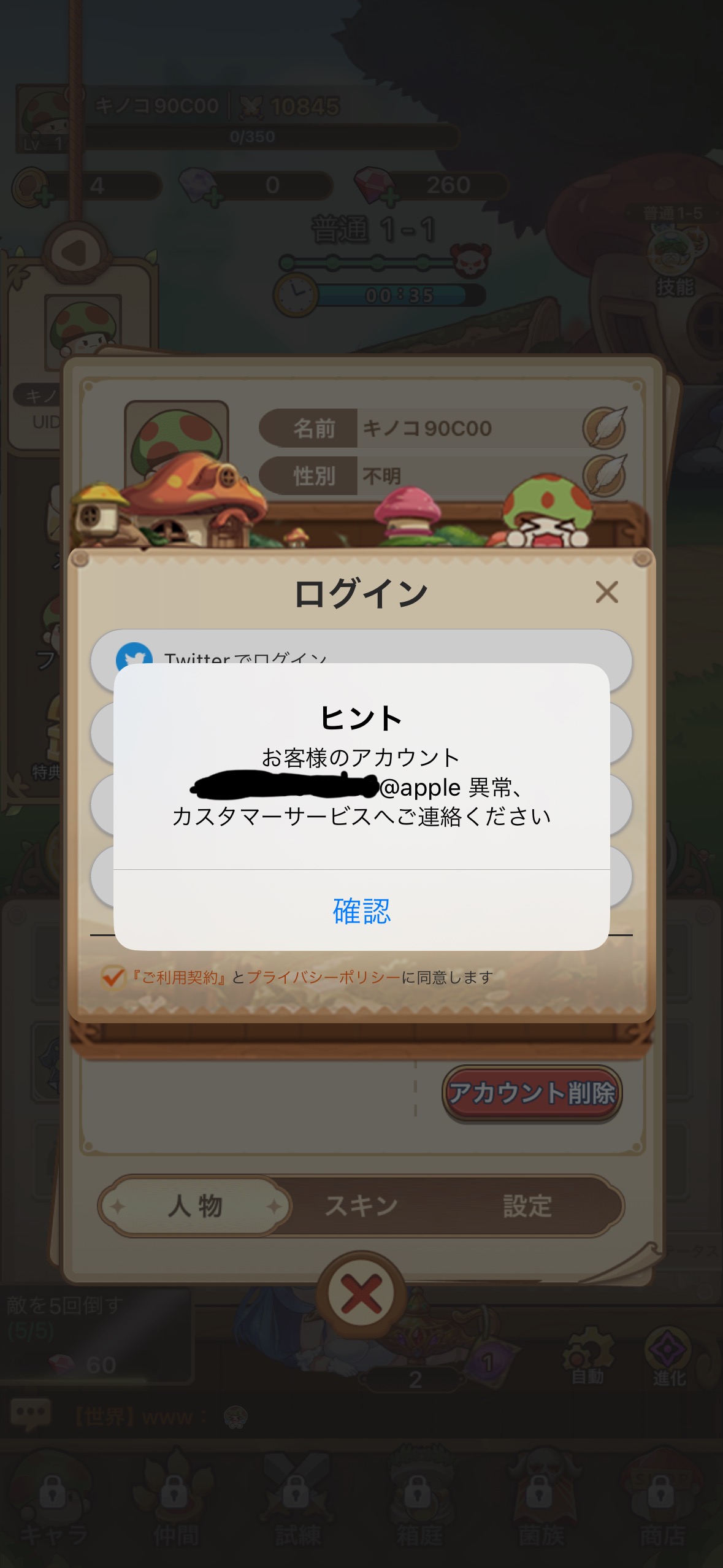Open the プライバシーポリシー privacy policy link
Screen dimensions: 723x1568
323,977
